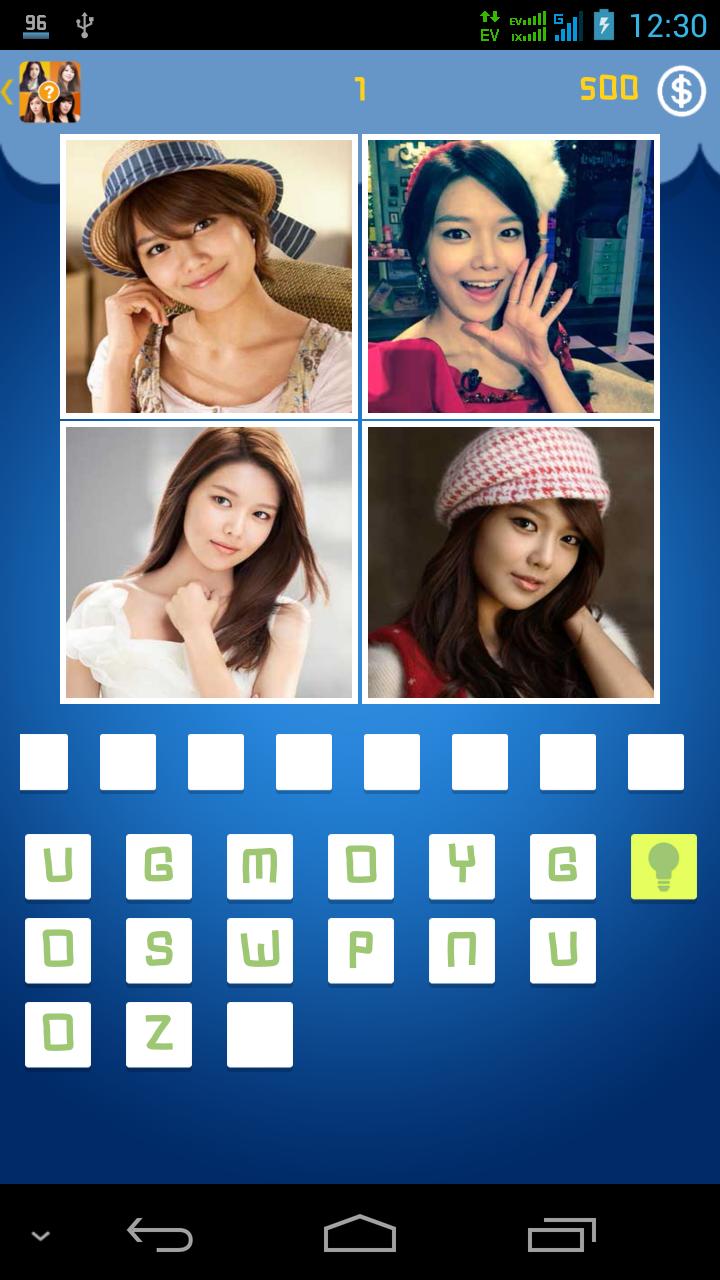
Task: Tap the letter W tile
Action: tap(259, 950)
